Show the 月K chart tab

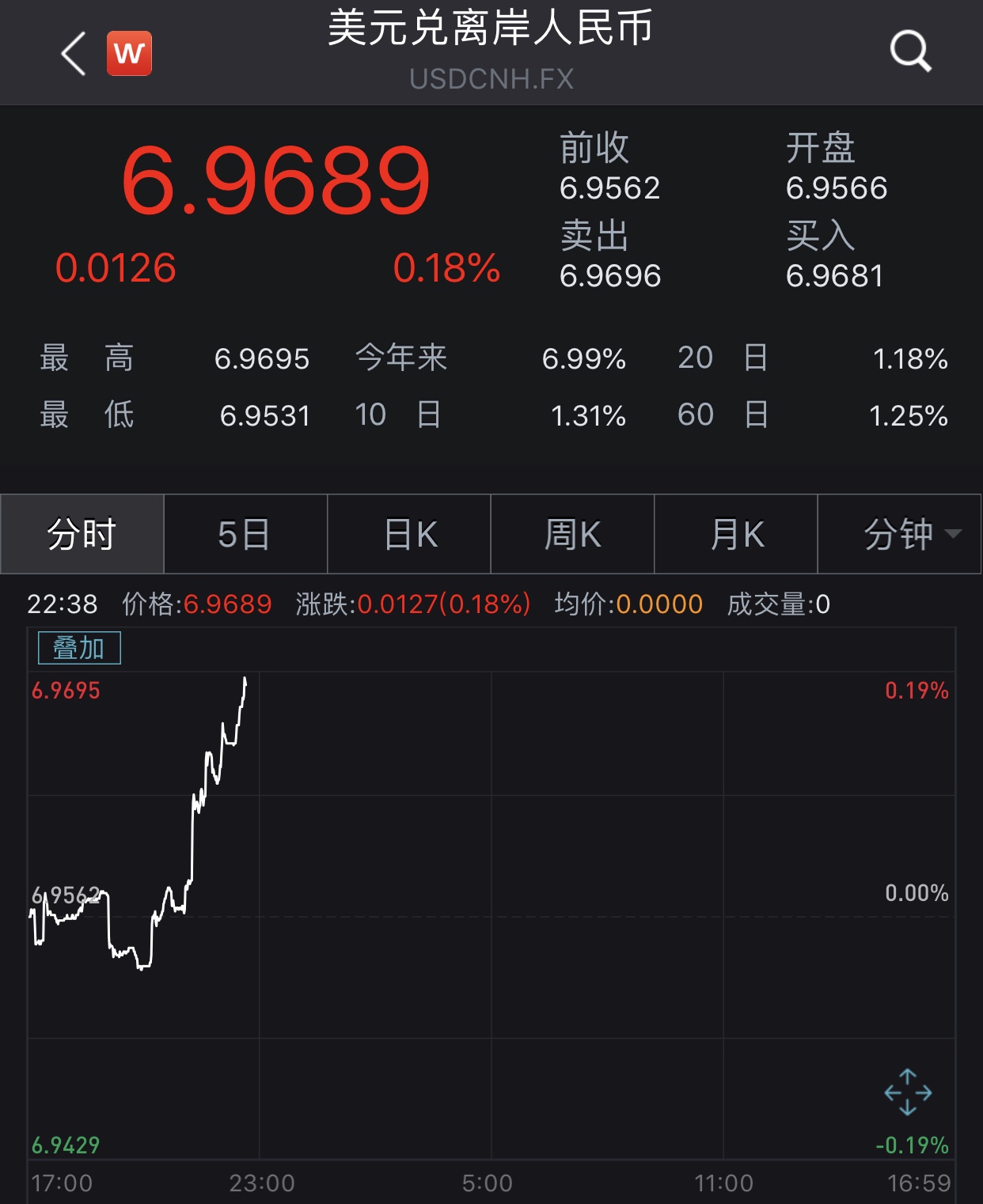point(736,534)
